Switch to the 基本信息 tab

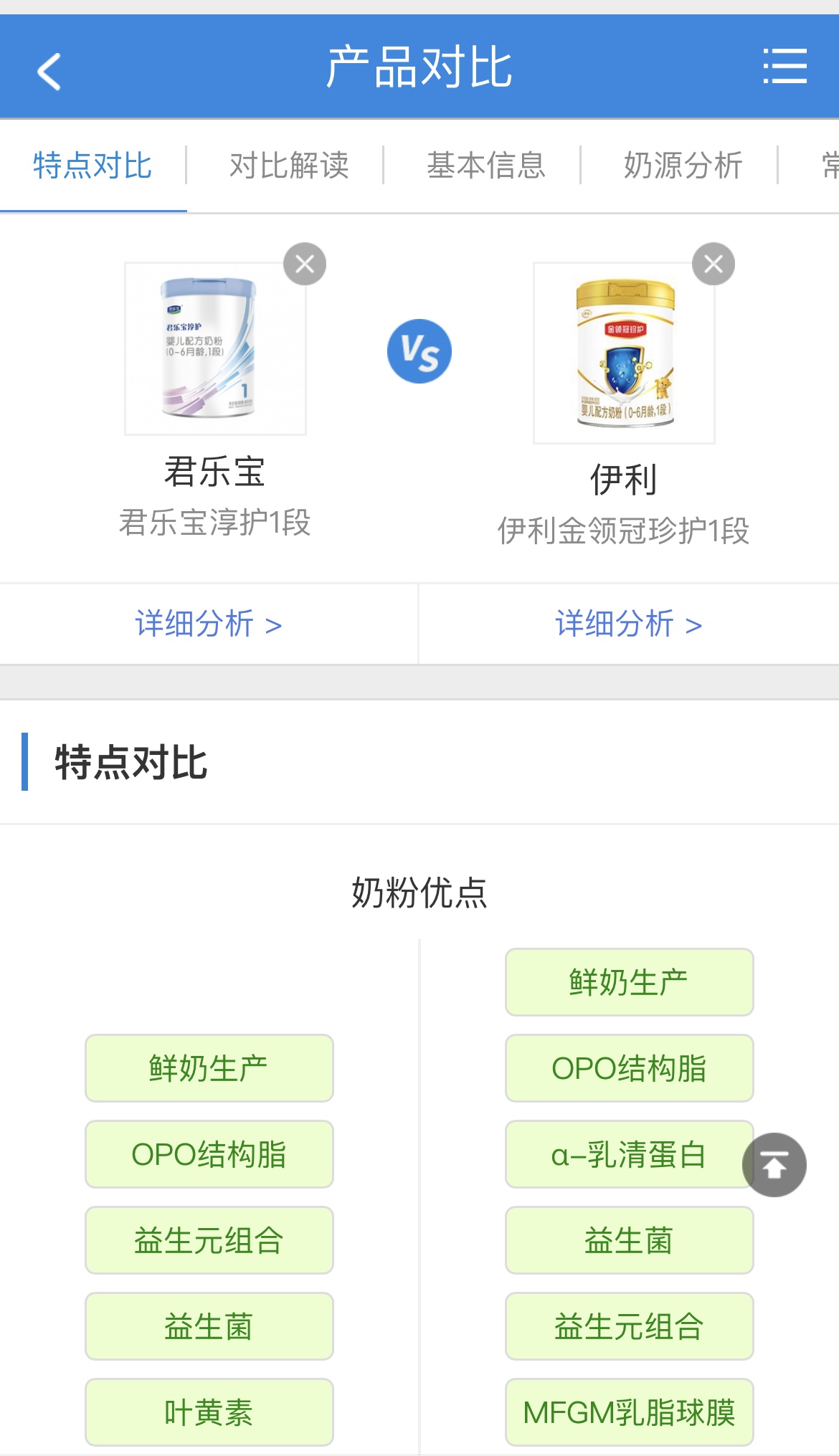click(x=486, y=166)
